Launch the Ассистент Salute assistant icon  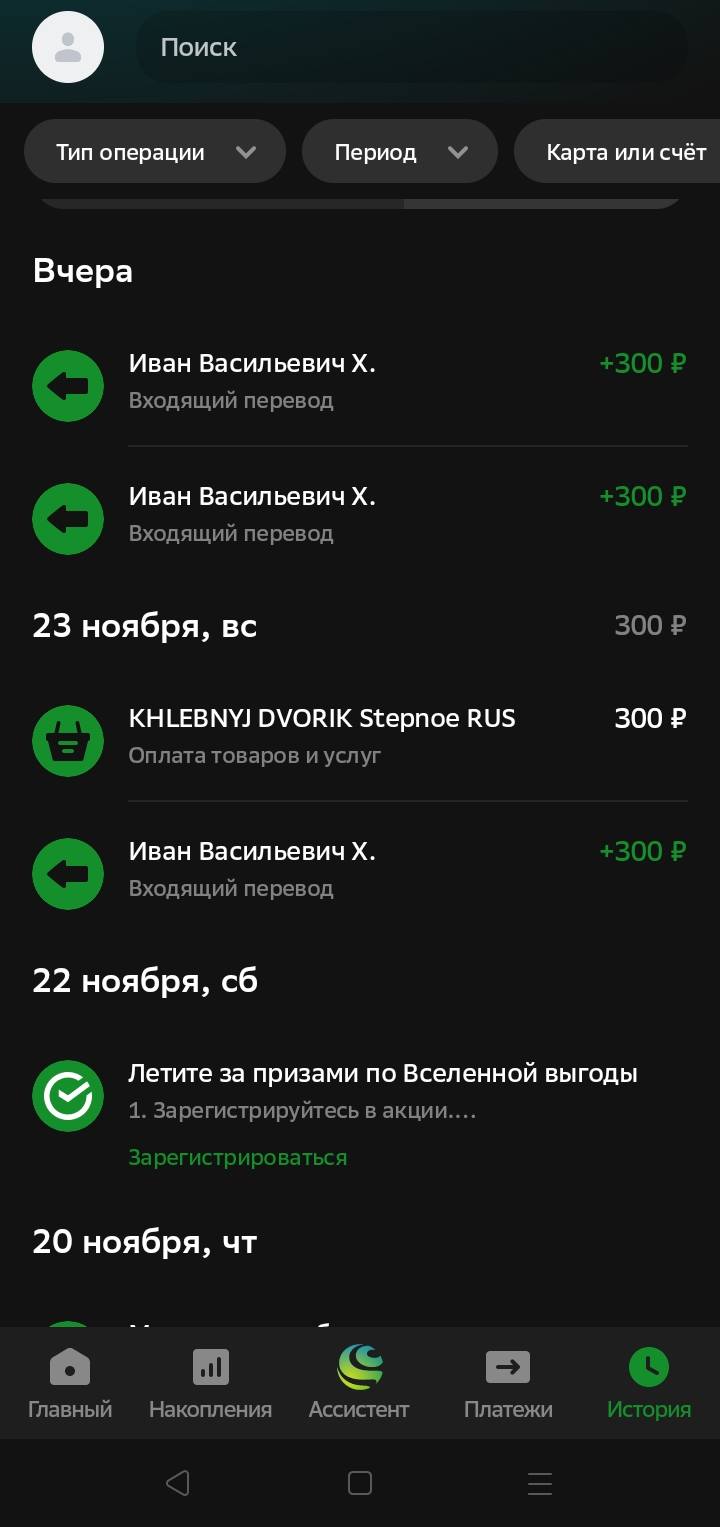pyautogui.click(x=359, y=1368)
